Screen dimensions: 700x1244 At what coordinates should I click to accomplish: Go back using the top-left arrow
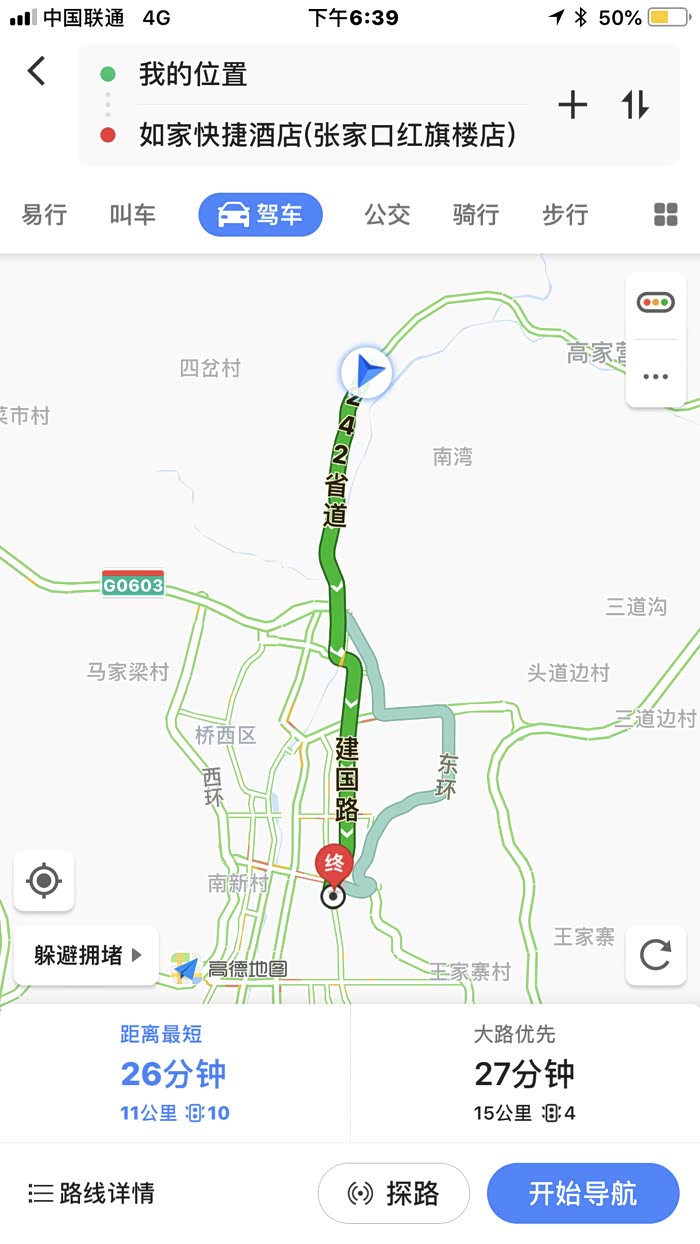click(37, 72)
